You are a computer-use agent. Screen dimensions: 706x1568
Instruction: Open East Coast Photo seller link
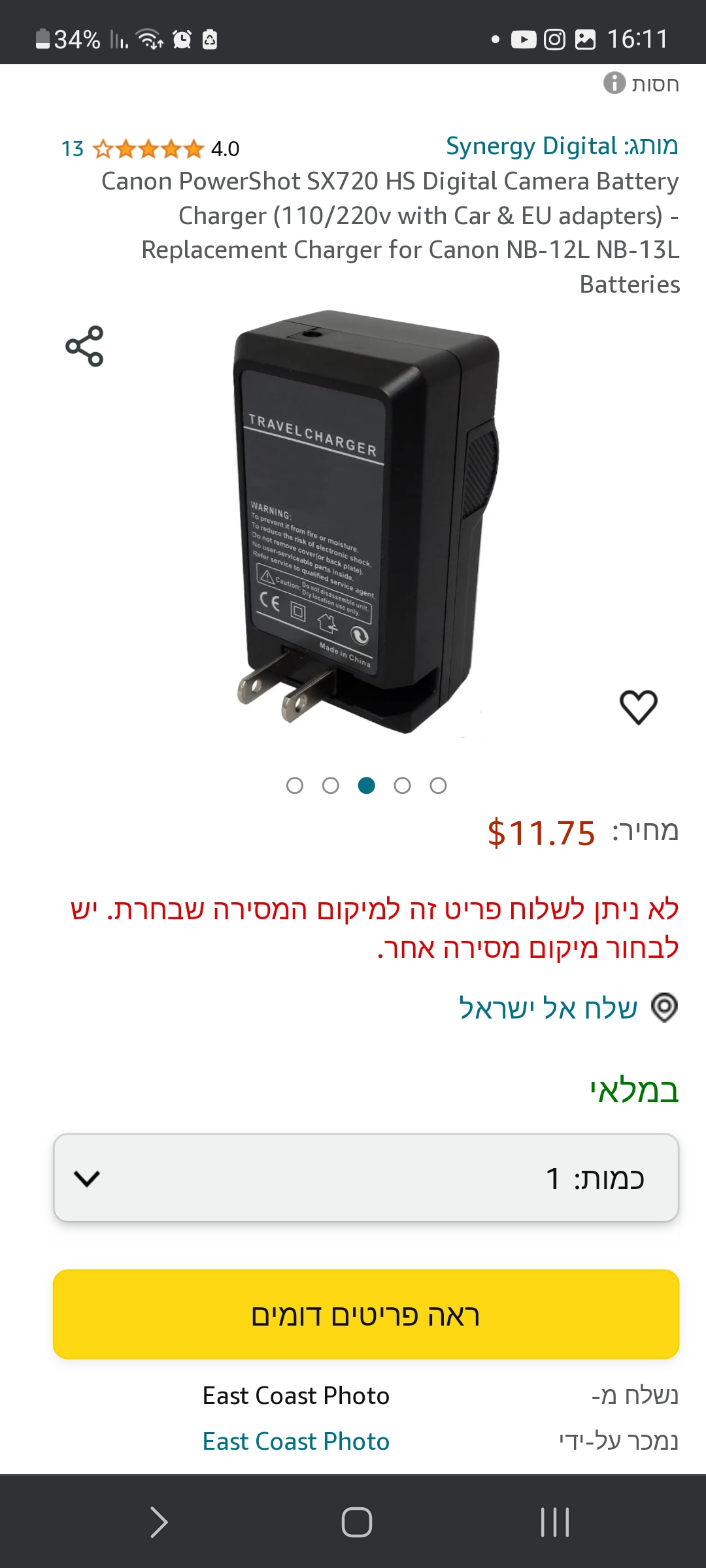pyautogui.click(x=295, y=1441)
